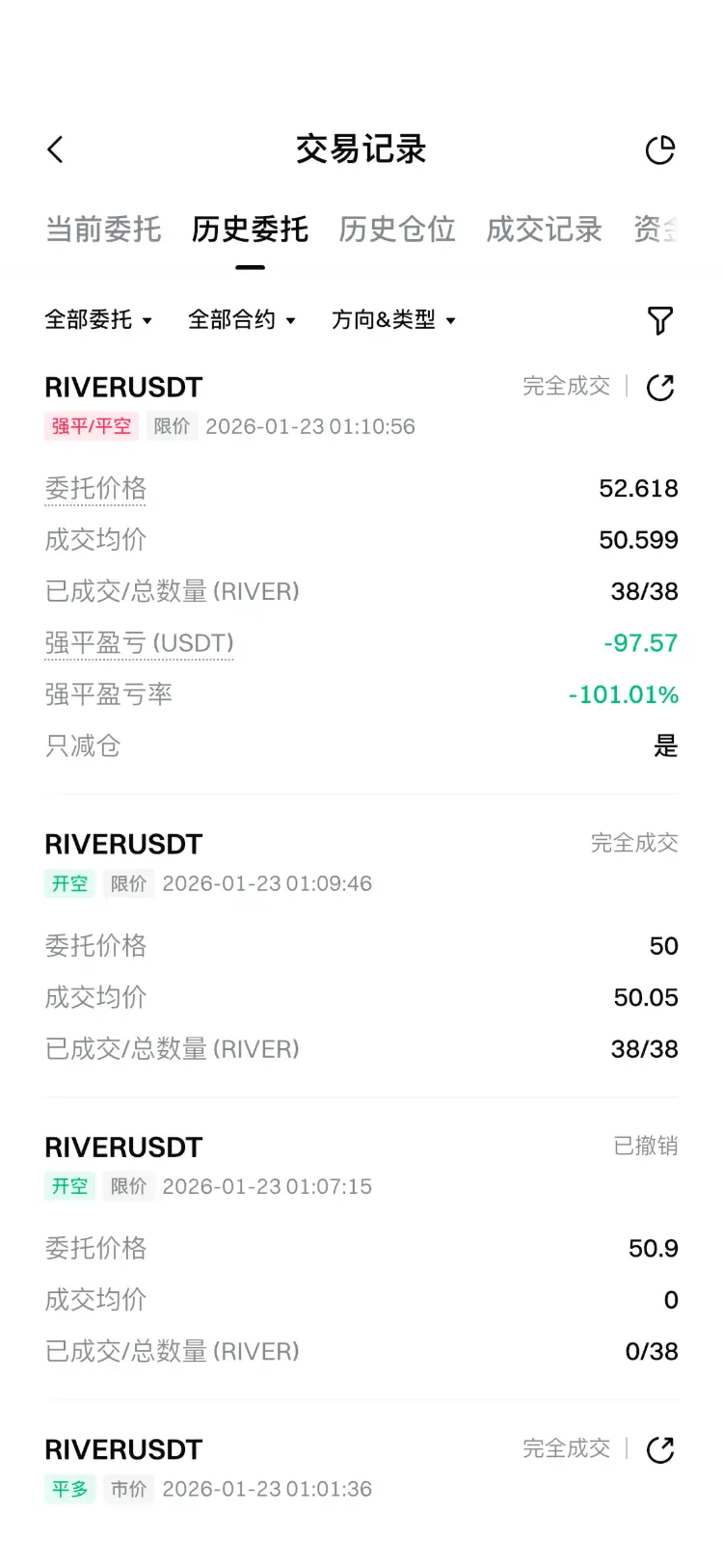Share the 01:10:56 强平 order
The image size is (723, 1568).
click(660, 388)
